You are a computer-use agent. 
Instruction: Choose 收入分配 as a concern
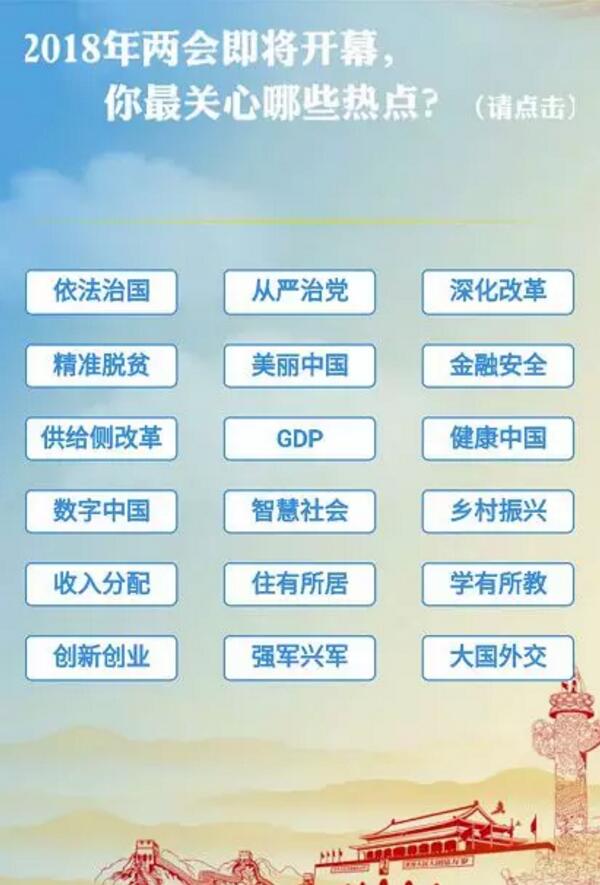click(x=101, y=584)
